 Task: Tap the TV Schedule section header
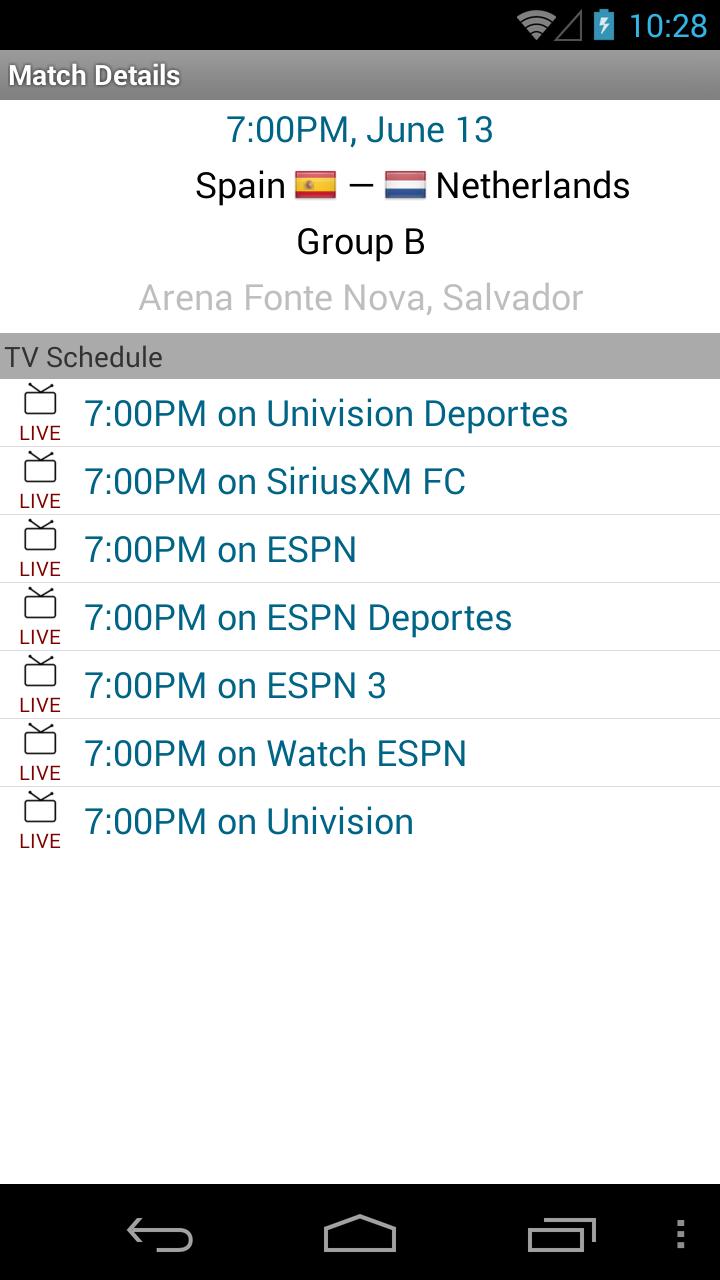point(360,358)
